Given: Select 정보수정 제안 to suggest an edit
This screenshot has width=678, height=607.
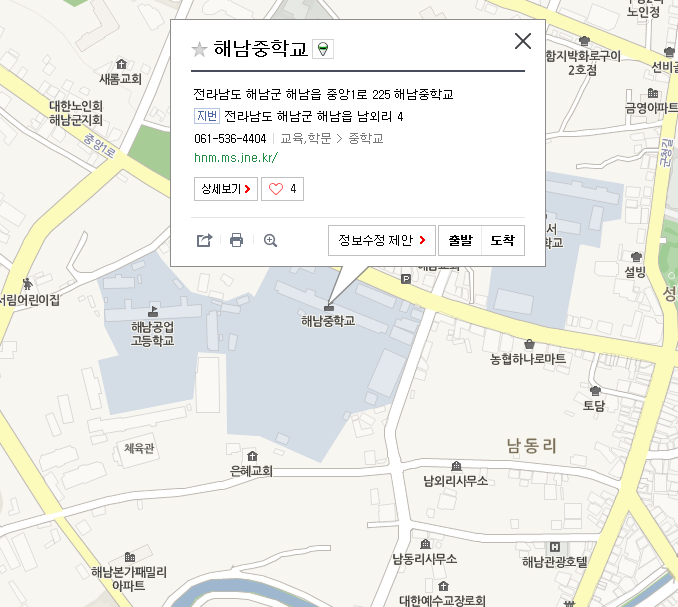Looking at the screenshot, I should (382, 240).
